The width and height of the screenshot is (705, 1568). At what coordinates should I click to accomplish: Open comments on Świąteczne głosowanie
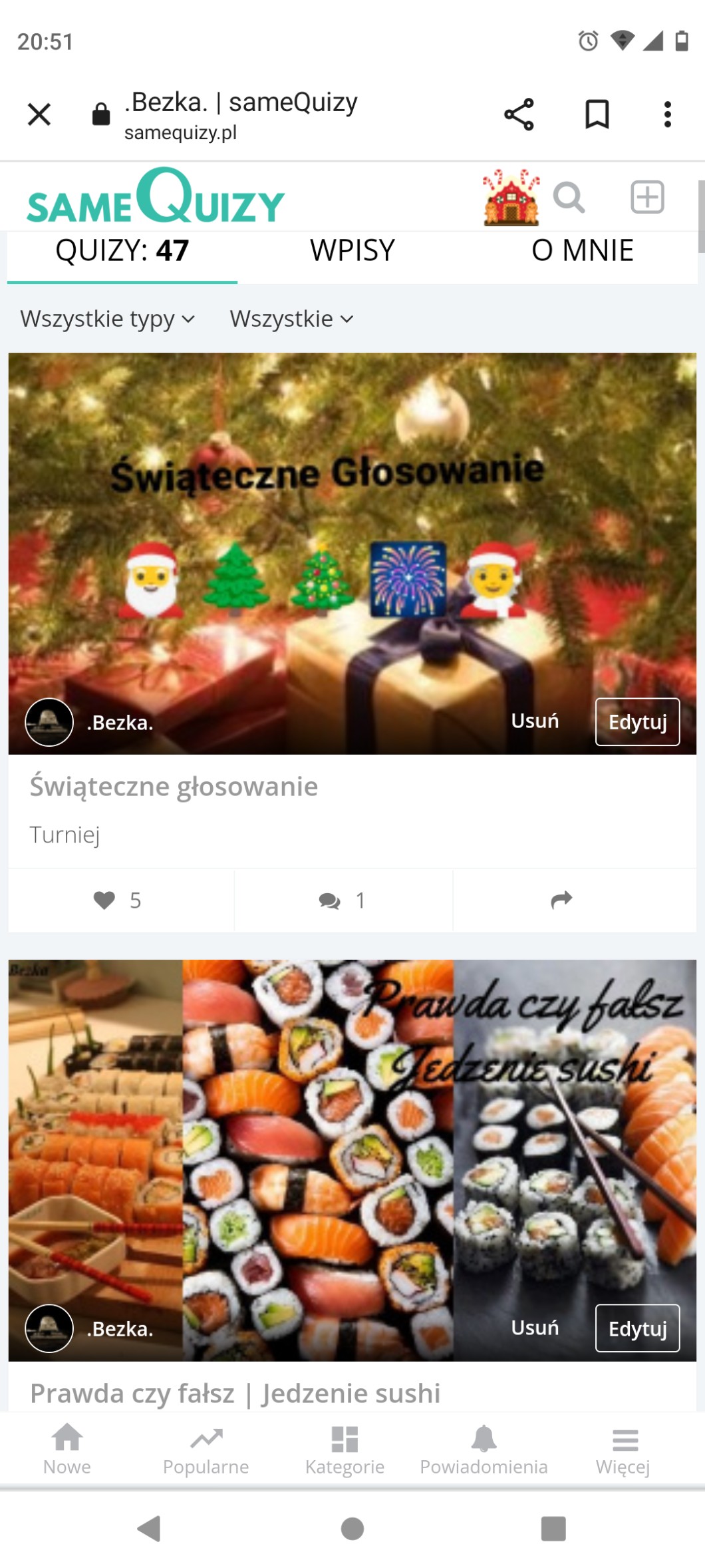342,900
